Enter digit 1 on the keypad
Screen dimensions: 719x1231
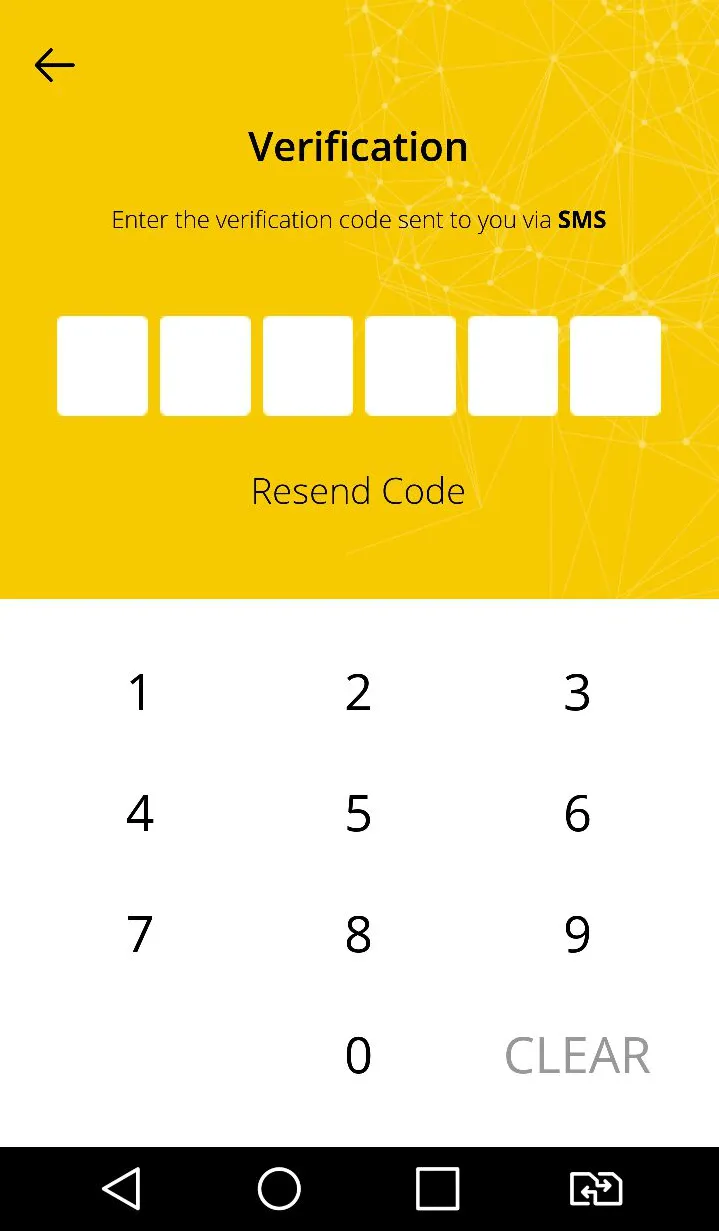(139, 692)
